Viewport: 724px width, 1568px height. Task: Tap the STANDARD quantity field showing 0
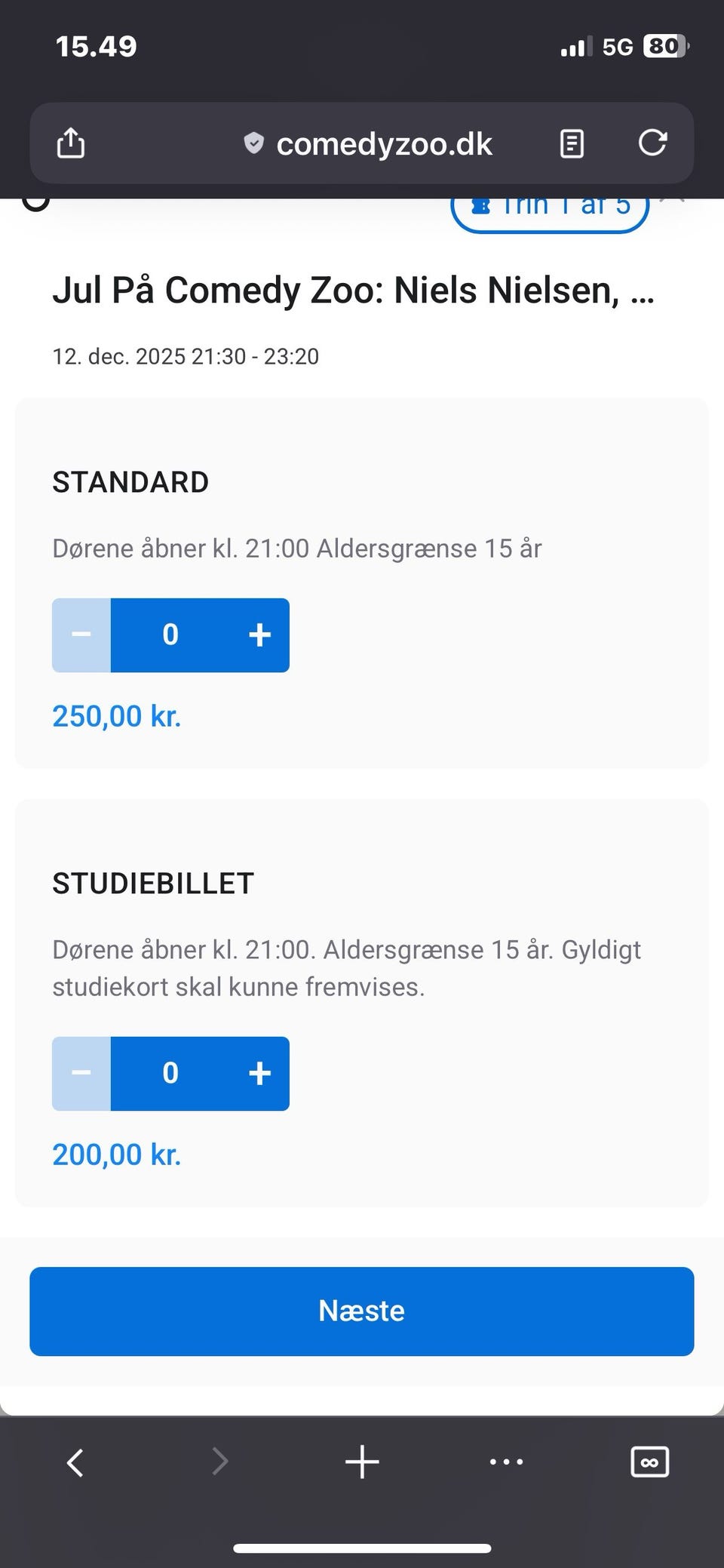click(x=170, y=635)
